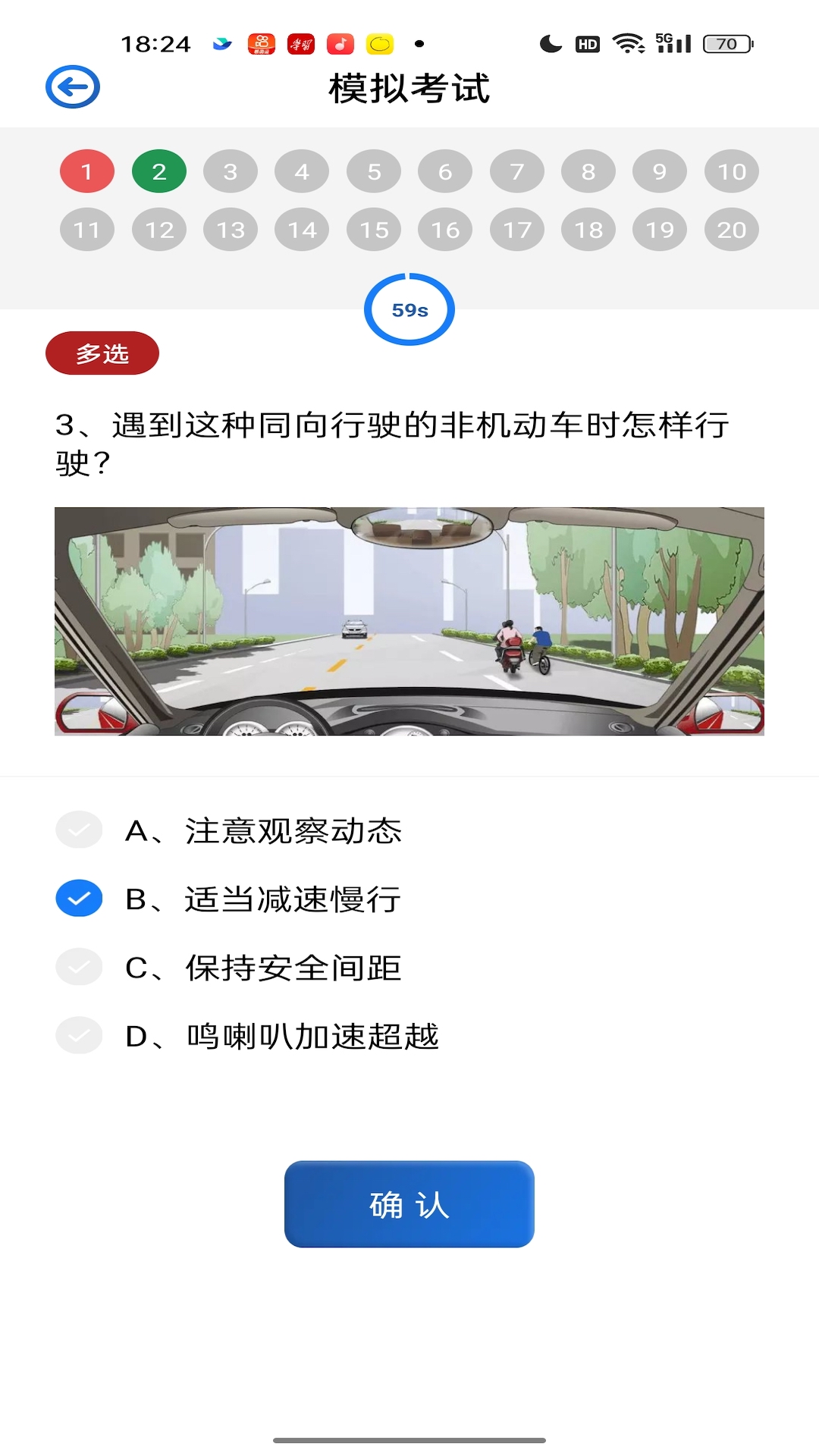Tap the 59s countdown timer ring
This screenshot has height=1456, width=819.
(409, 309)
